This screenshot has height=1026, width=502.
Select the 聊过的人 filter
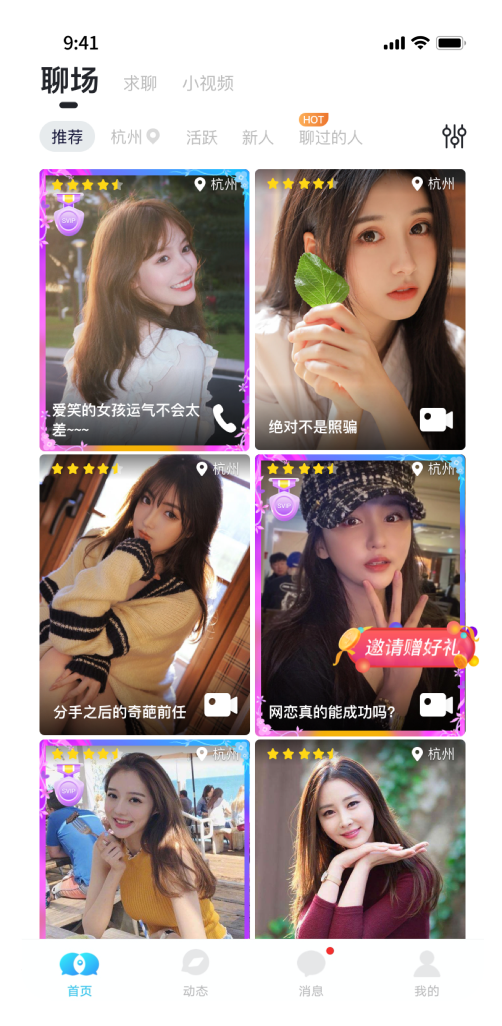point(331,137)
